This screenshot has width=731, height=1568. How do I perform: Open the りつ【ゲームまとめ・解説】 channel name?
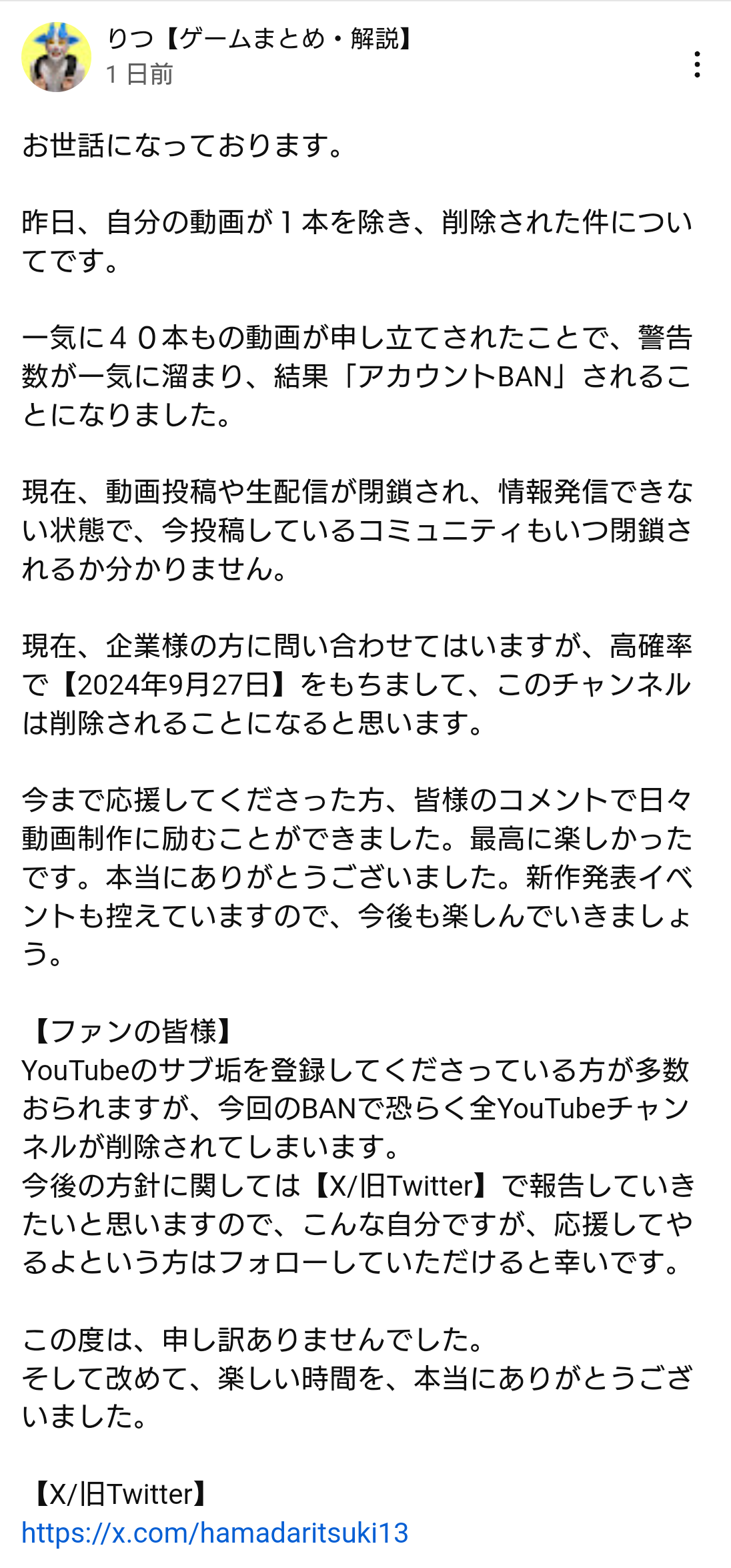coord(262,39)
